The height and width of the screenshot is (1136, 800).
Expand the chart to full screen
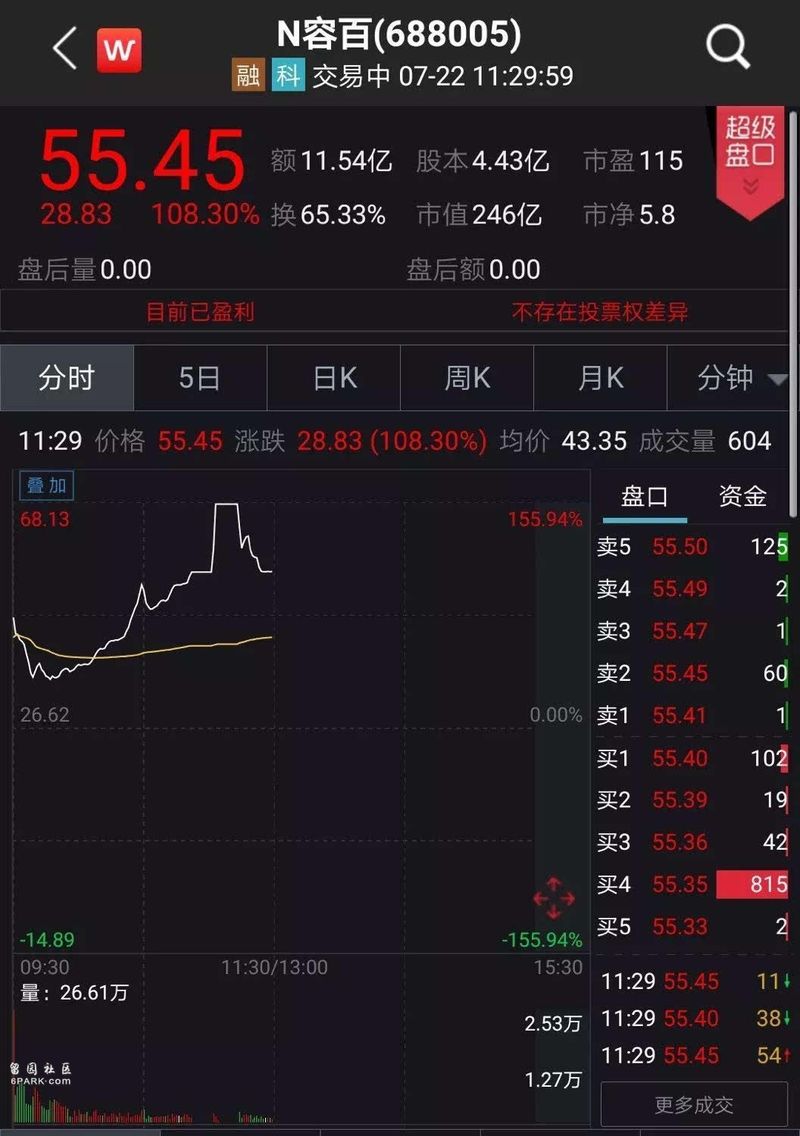pos(553,897)
